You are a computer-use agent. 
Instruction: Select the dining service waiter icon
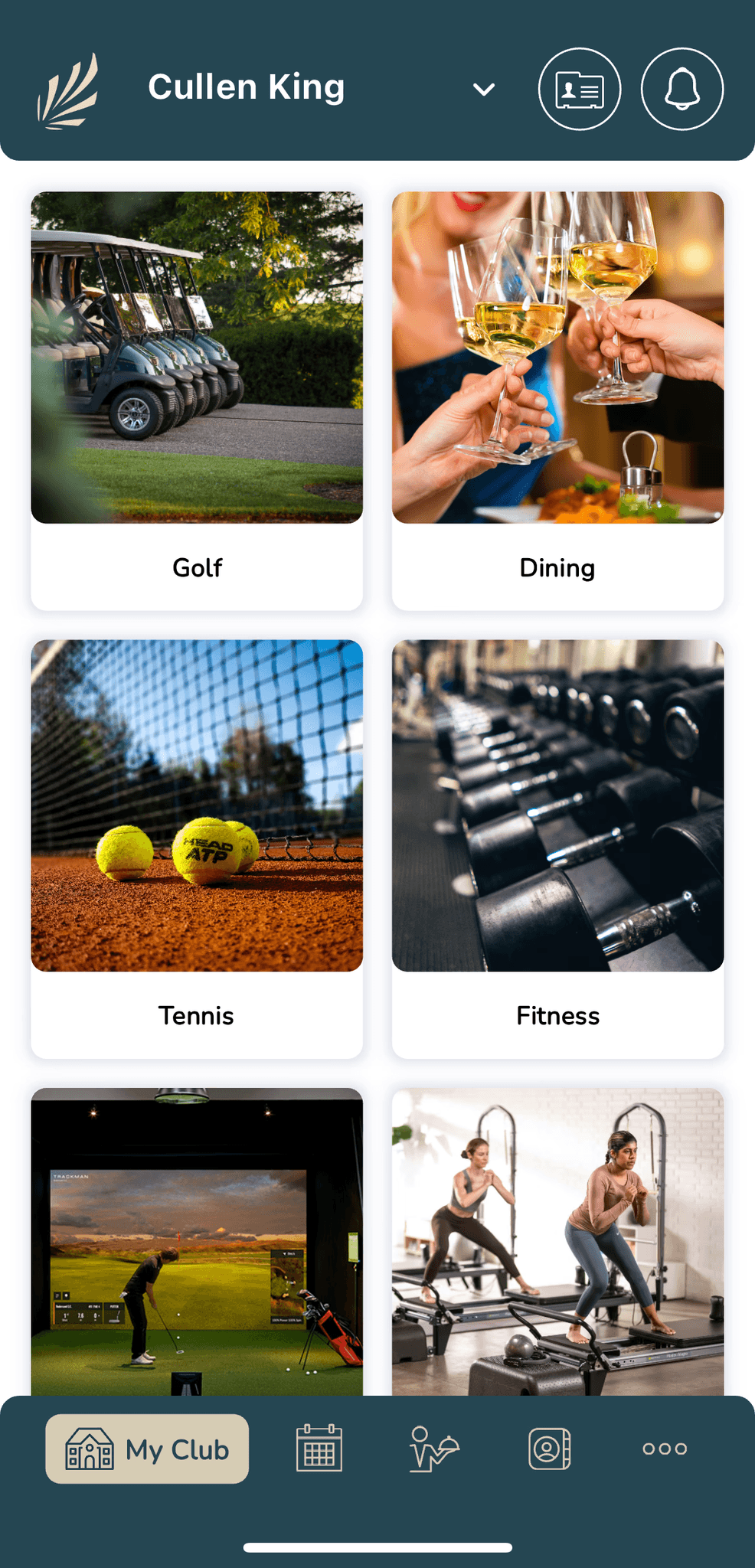pyautogui.click(x=434, y=1448)
